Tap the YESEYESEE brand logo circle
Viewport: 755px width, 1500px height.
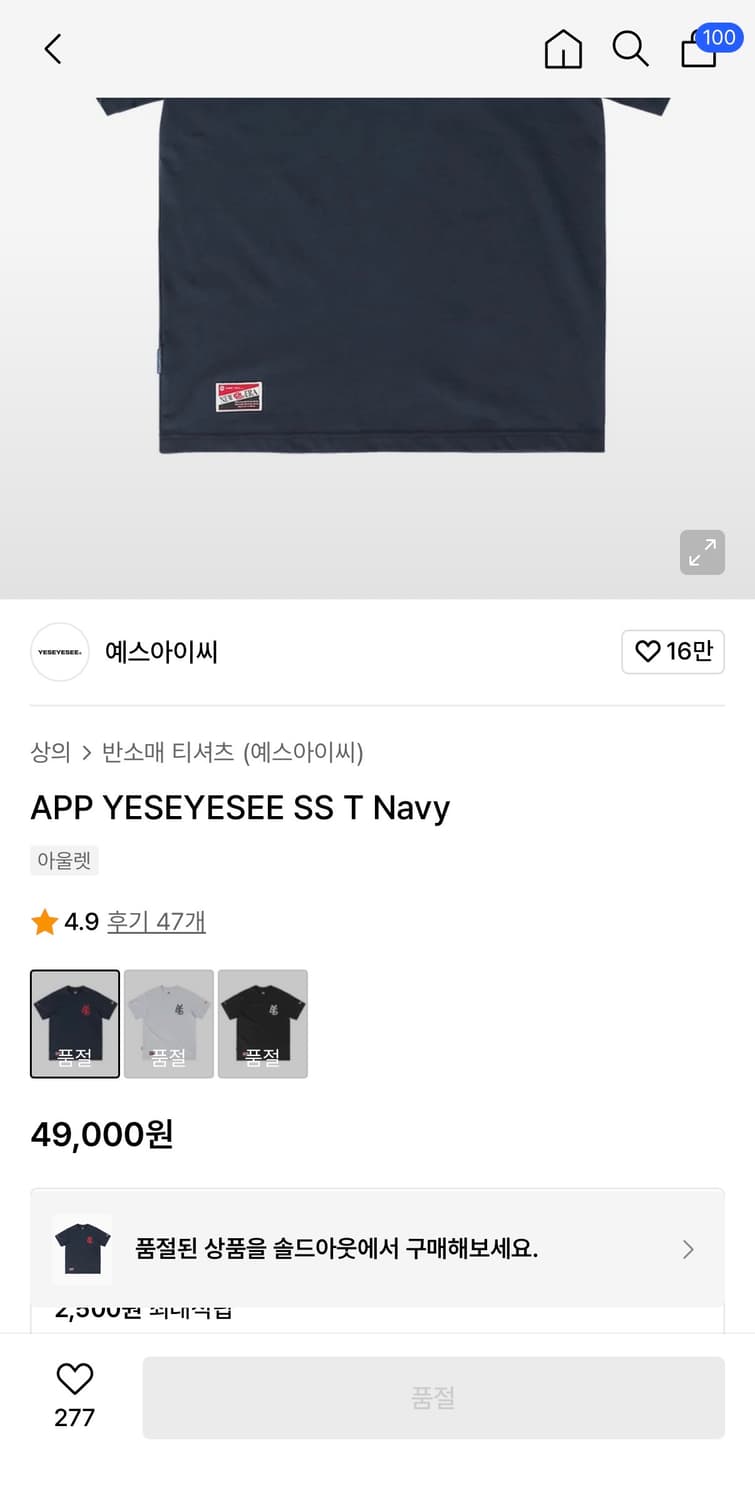[60, 652]
